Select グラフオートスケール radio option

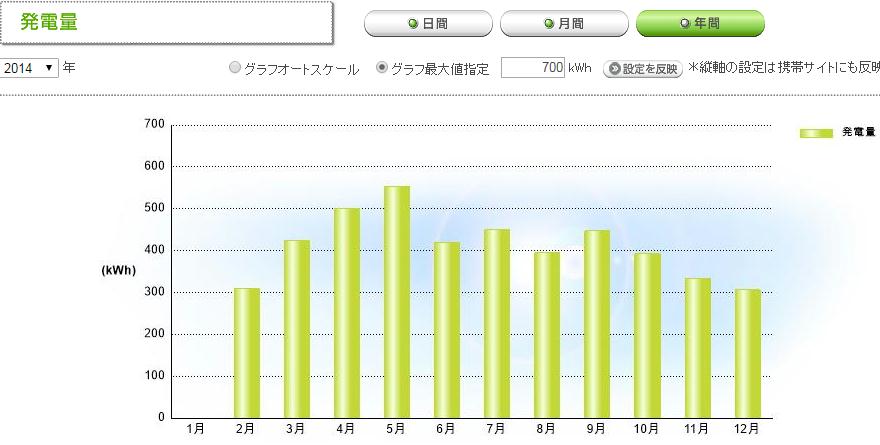point(235,69)
